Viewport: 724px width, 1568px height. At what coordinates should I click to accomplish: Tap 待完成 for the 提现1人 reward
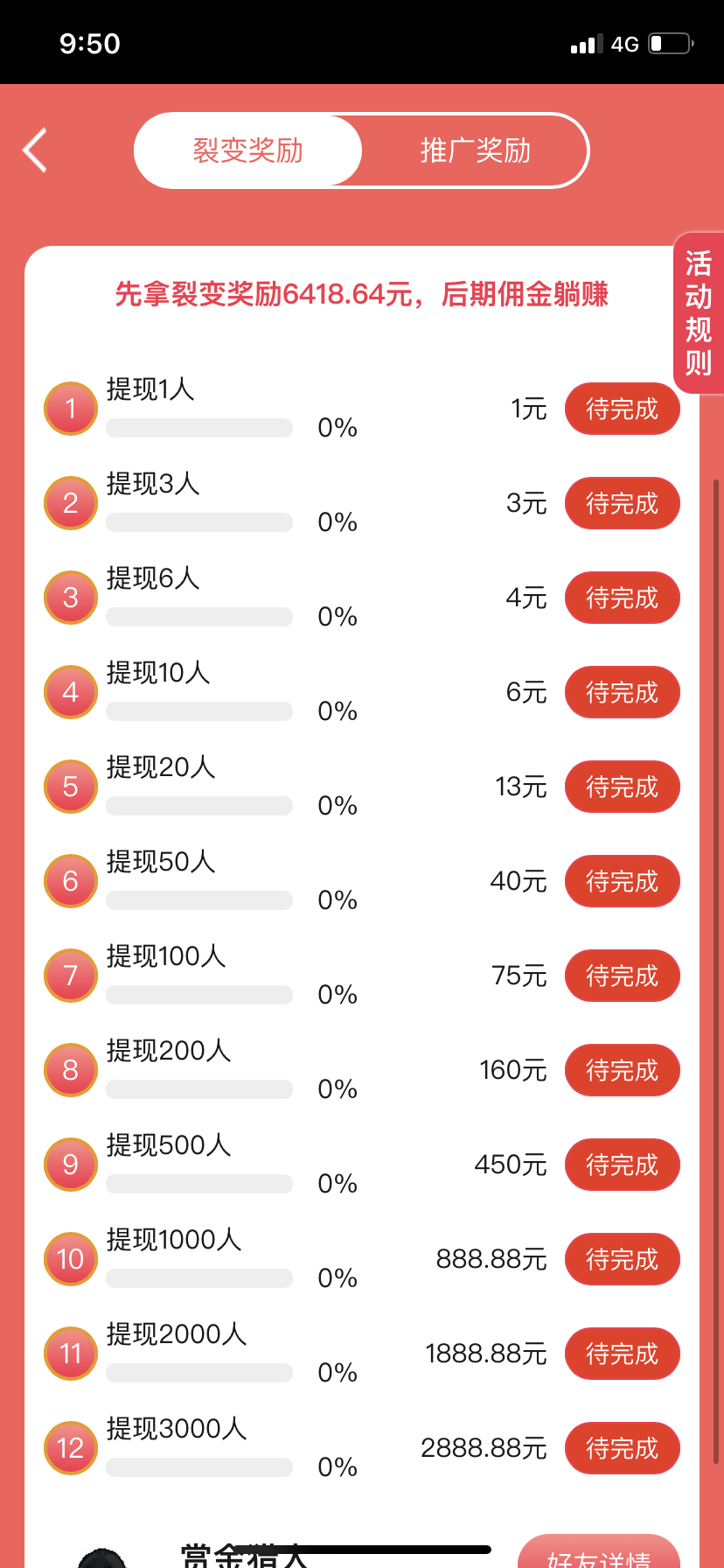pos(623,409)
